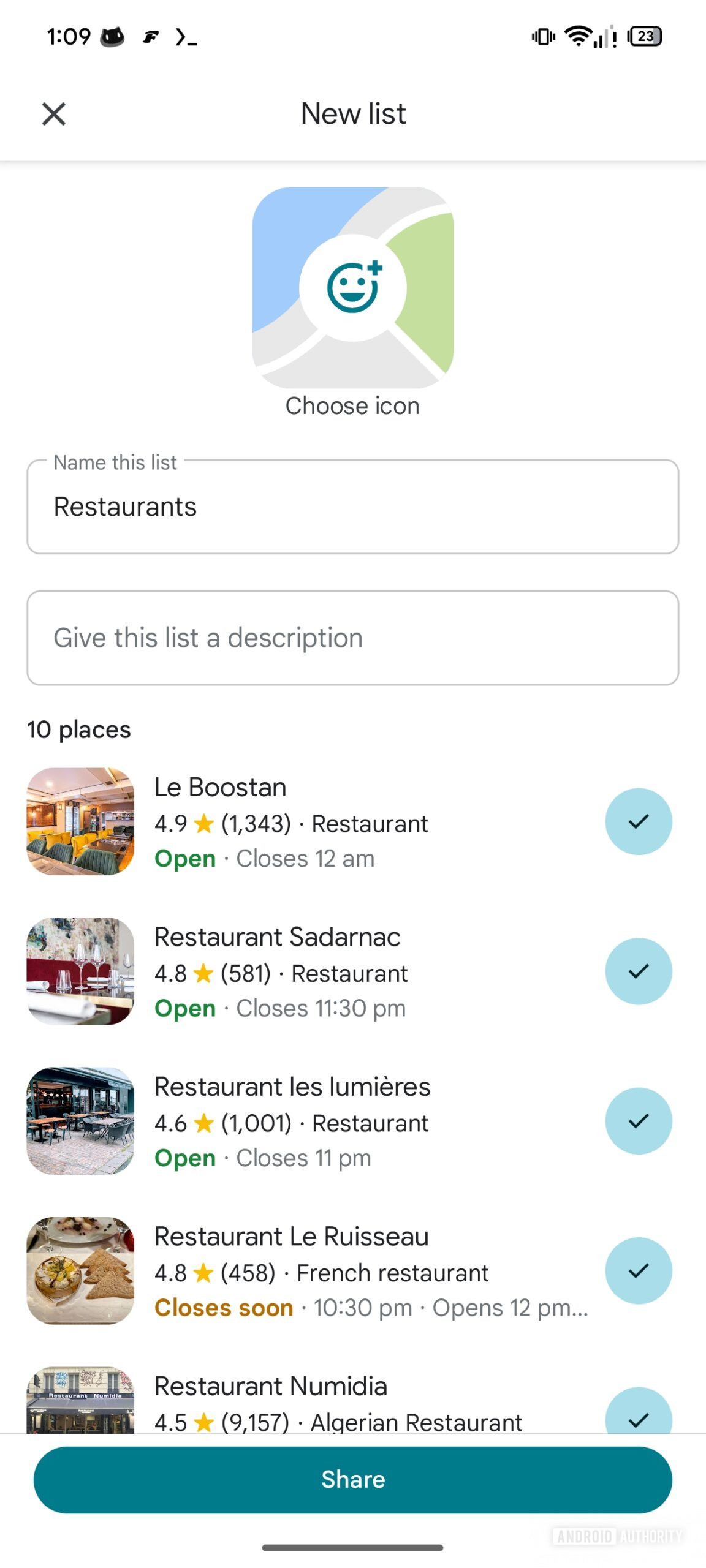The height and width of the screenshot is (1568, 706).
Task: Untick Restaurant les lumières
Action: (638, 1121)
